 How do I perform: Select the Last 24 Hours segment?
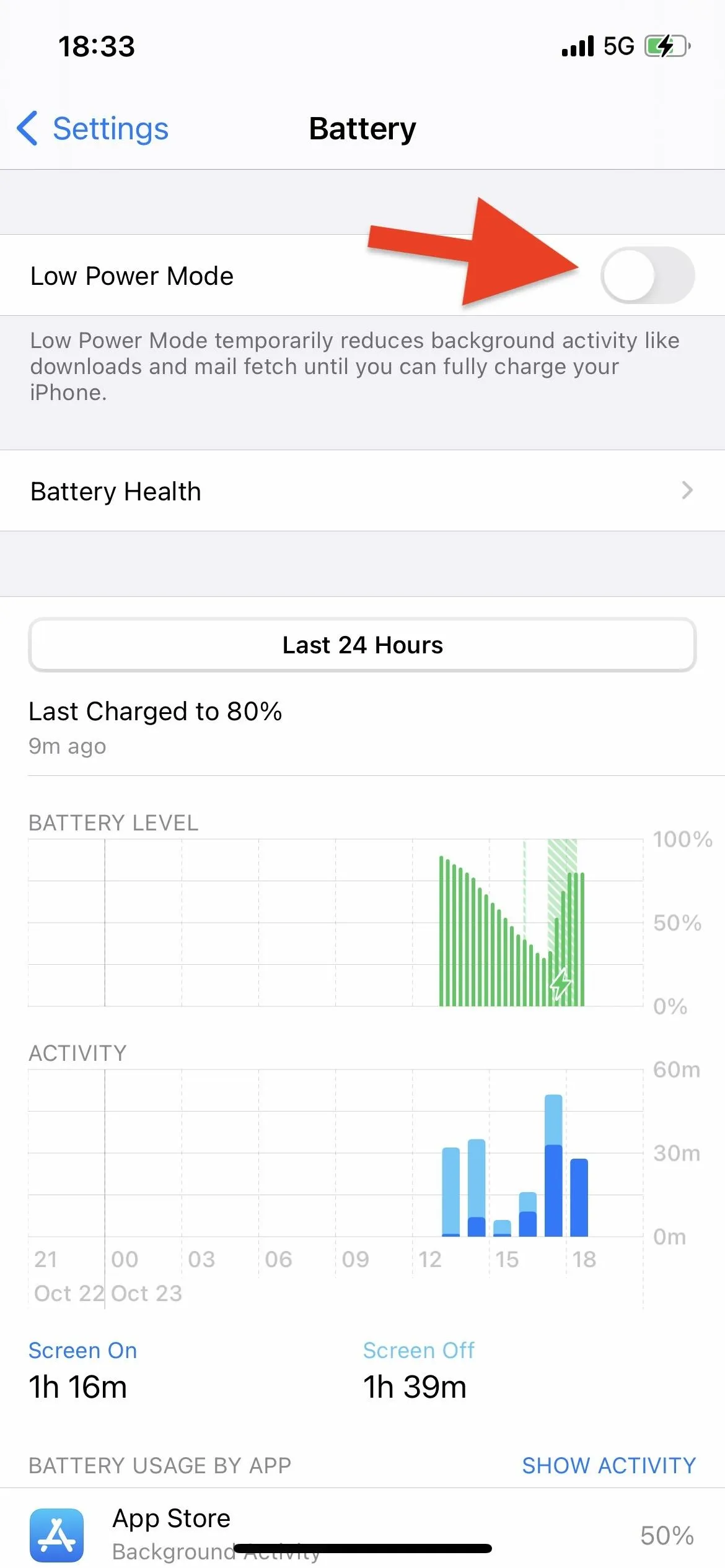pos(362,645)
